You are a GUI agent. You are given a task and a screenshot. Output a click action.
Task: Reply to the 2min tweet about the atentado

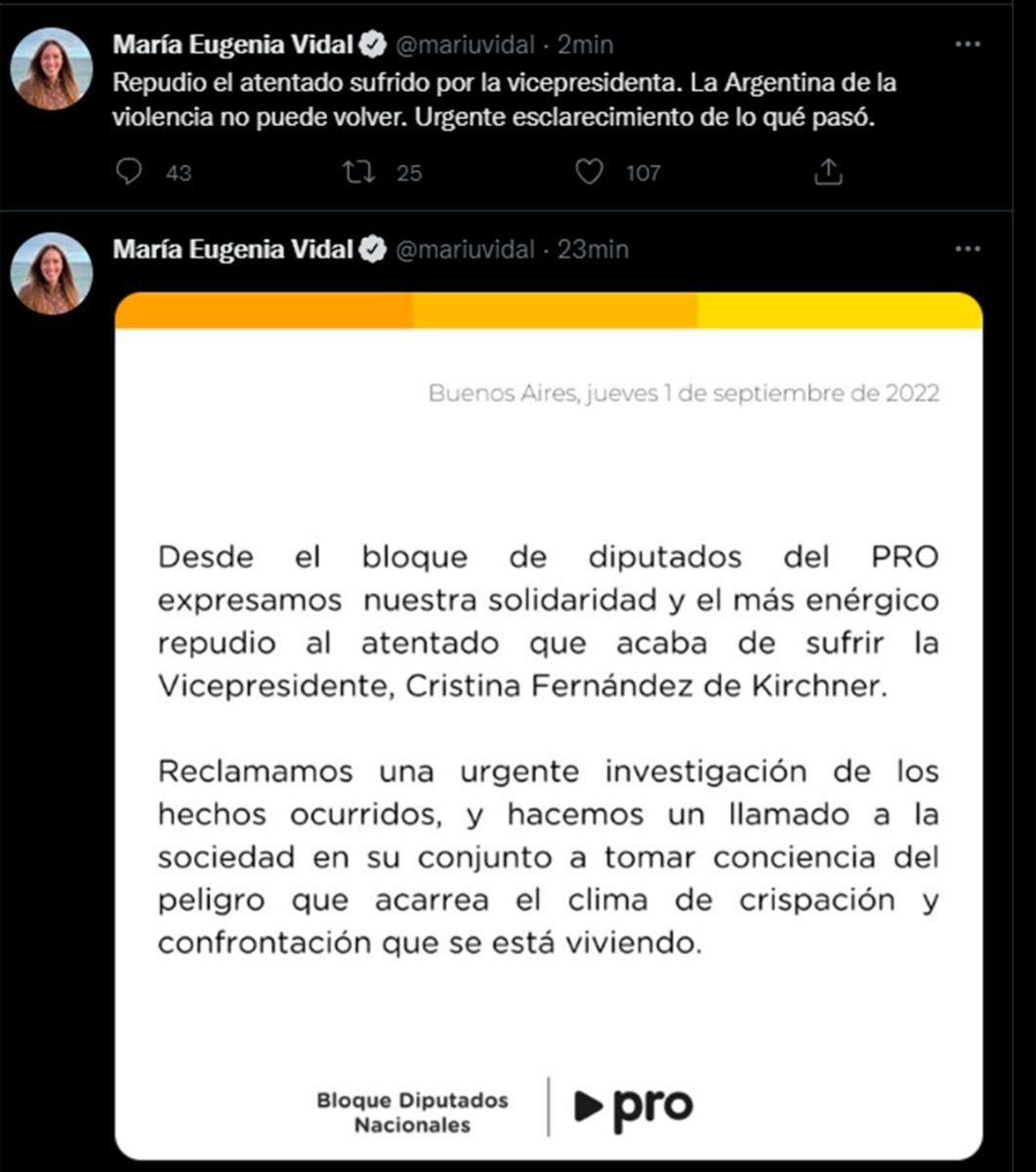(x=130, y=173)
